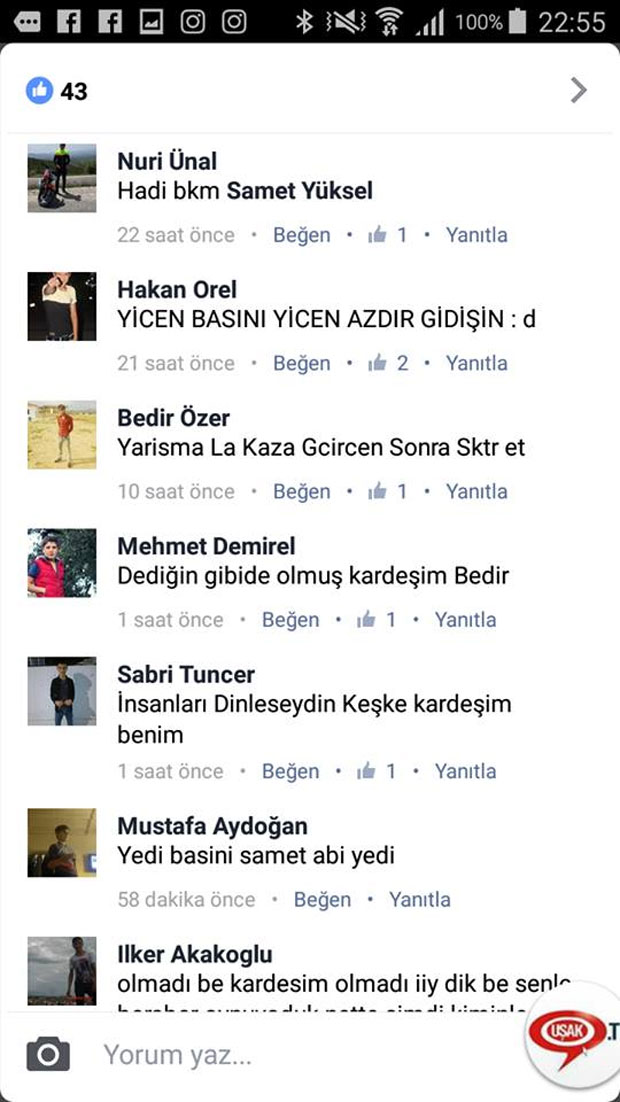
Task: Reply to Bedir Özer's comment
Action: coord(476,491)
